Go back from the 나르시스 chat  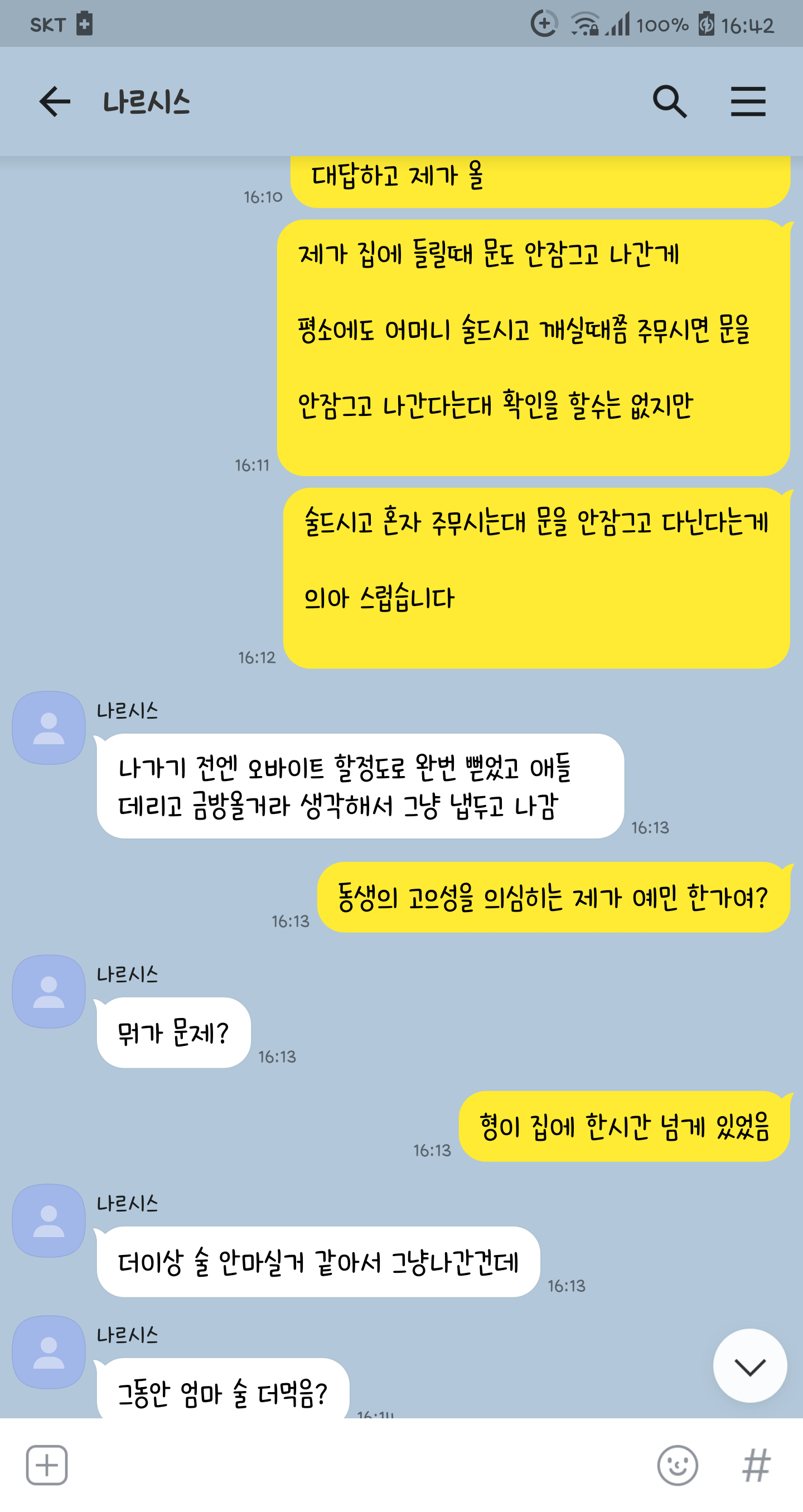(55, 101)
